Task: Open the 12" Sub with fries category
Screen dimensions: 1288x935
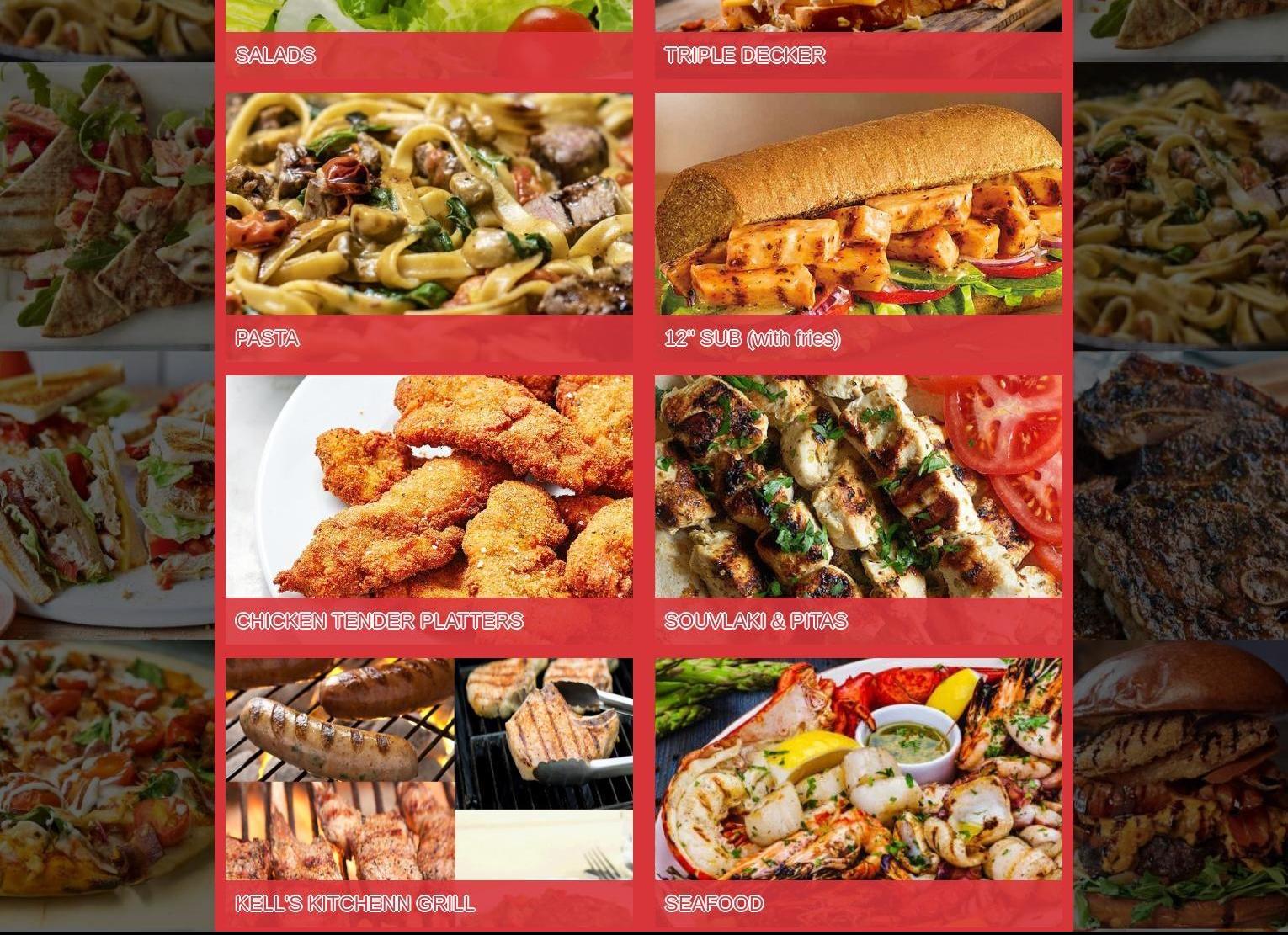Action: tap(858, 227)
